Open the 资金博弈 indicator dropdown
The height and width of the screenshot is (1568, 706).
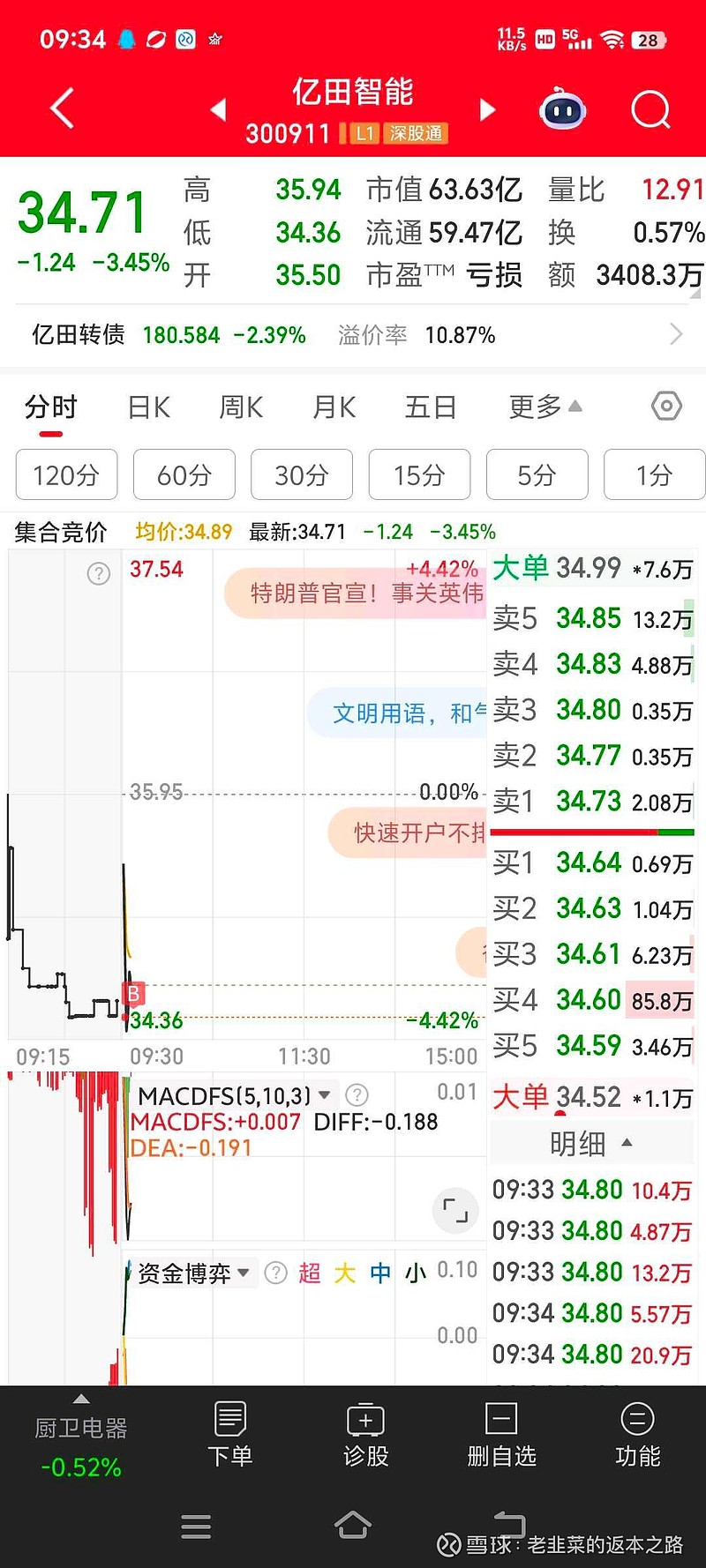tap(244, 1273)
